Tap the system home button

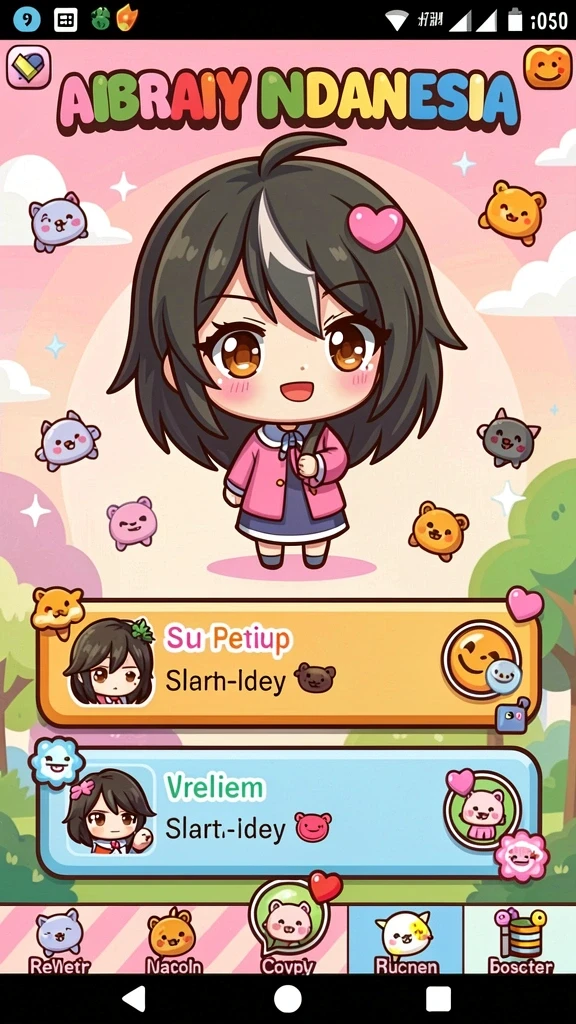(288, 999)
